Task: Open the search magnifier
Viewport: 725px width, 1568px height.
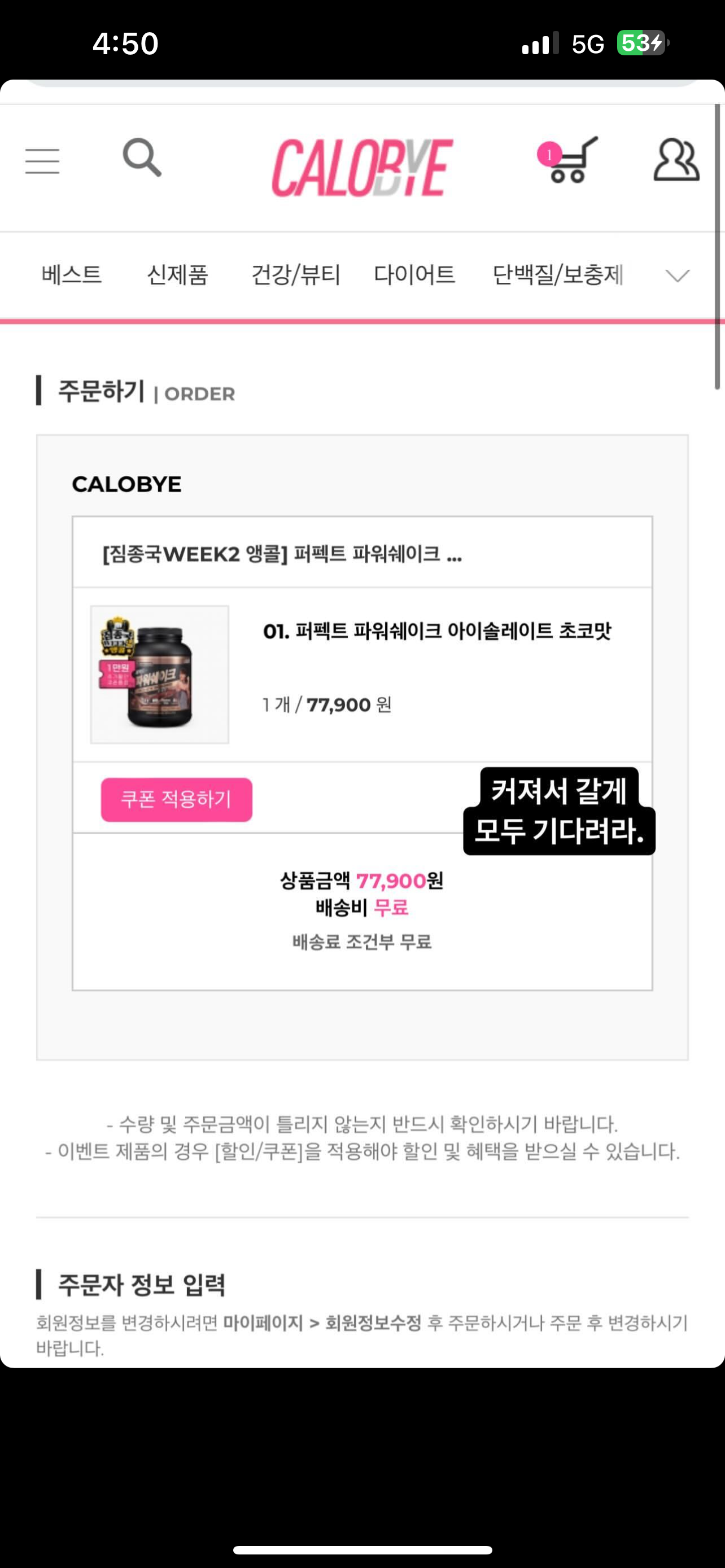Action: [x=142, y=158]
